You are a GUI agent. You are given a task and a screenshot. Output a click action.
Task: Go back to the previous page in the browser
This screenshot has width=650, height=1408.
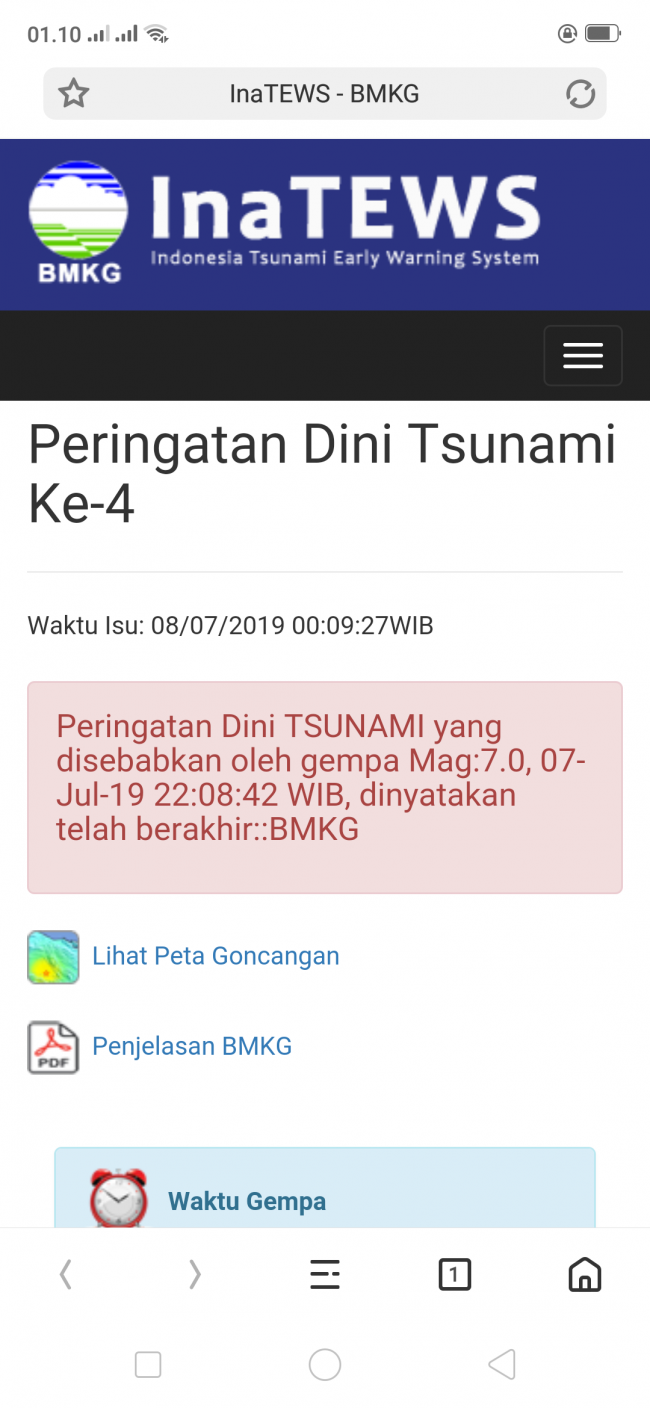(66, 1274)
